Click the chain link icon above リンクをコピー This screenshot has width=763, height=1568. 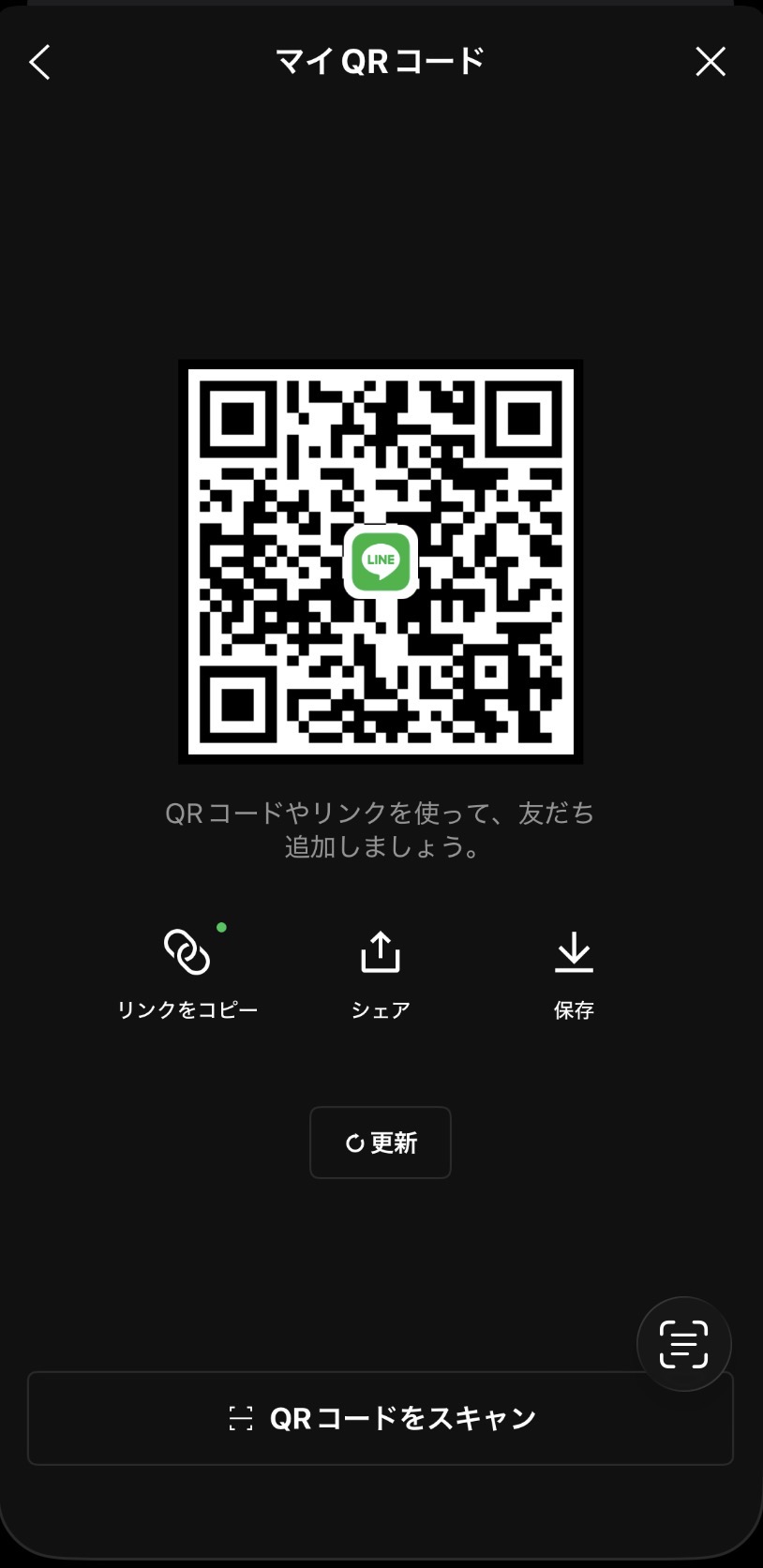click(x=187, y=950)
